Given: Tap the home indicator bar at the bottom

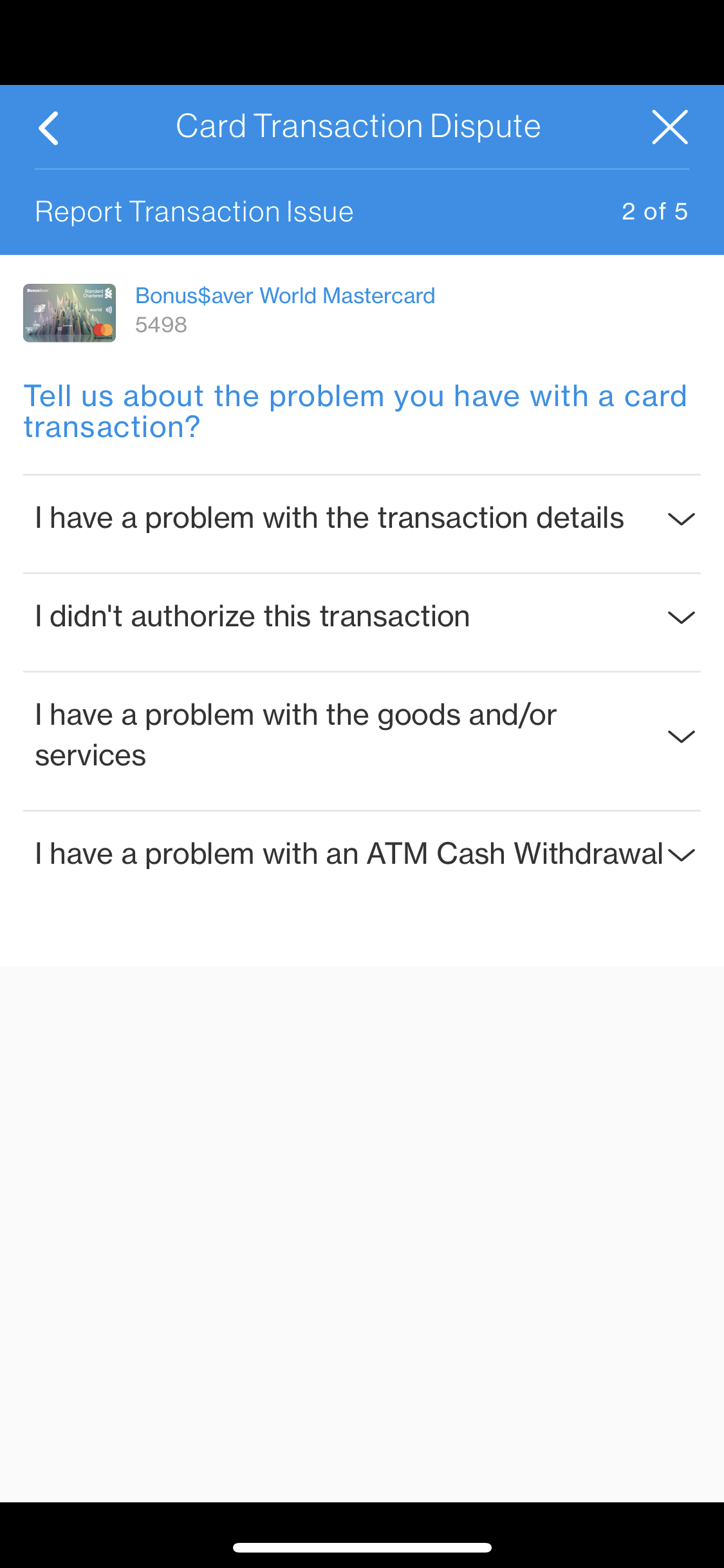Looking at the screenshot, I should point(362,1547).
